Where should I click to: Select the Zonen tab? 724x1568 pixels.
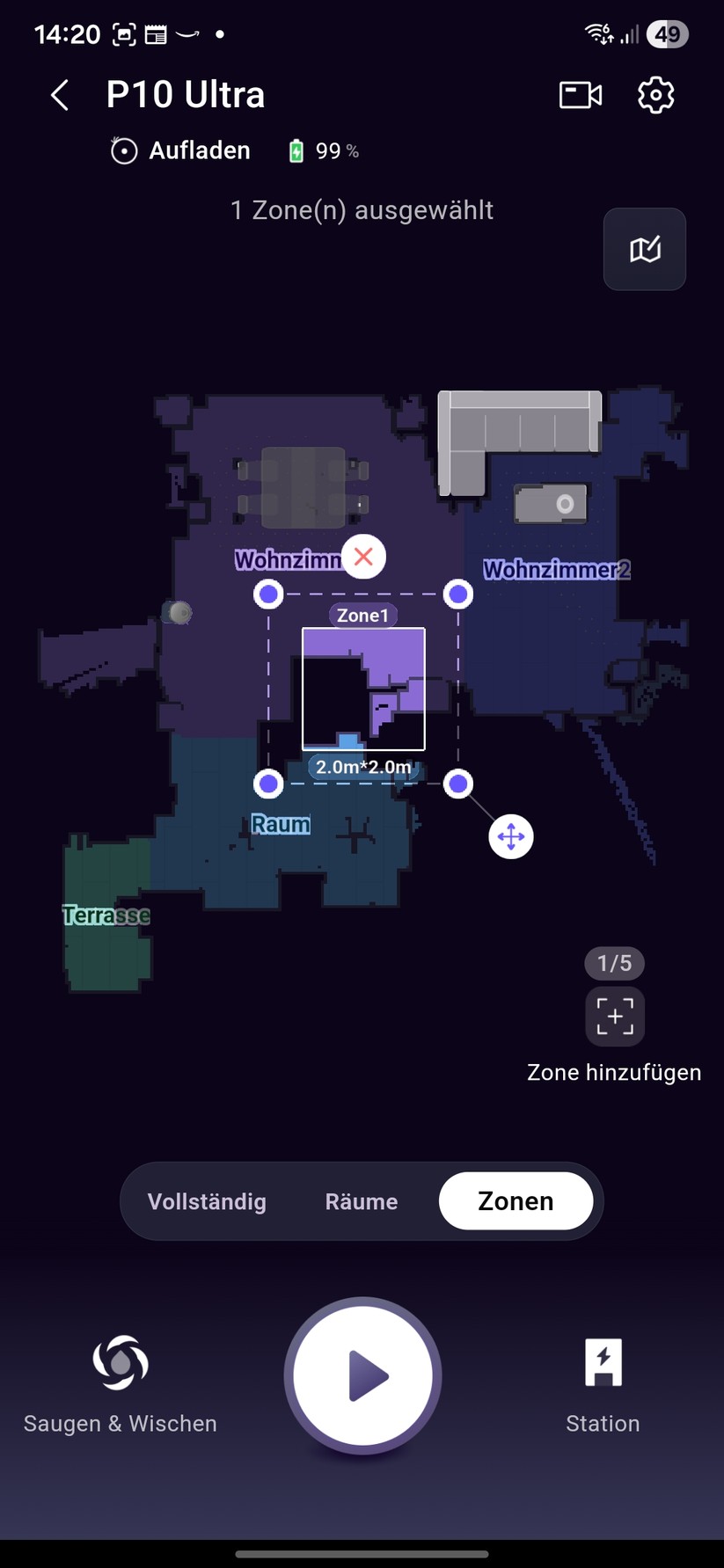pyautogui.click(x=516, y=1201)
